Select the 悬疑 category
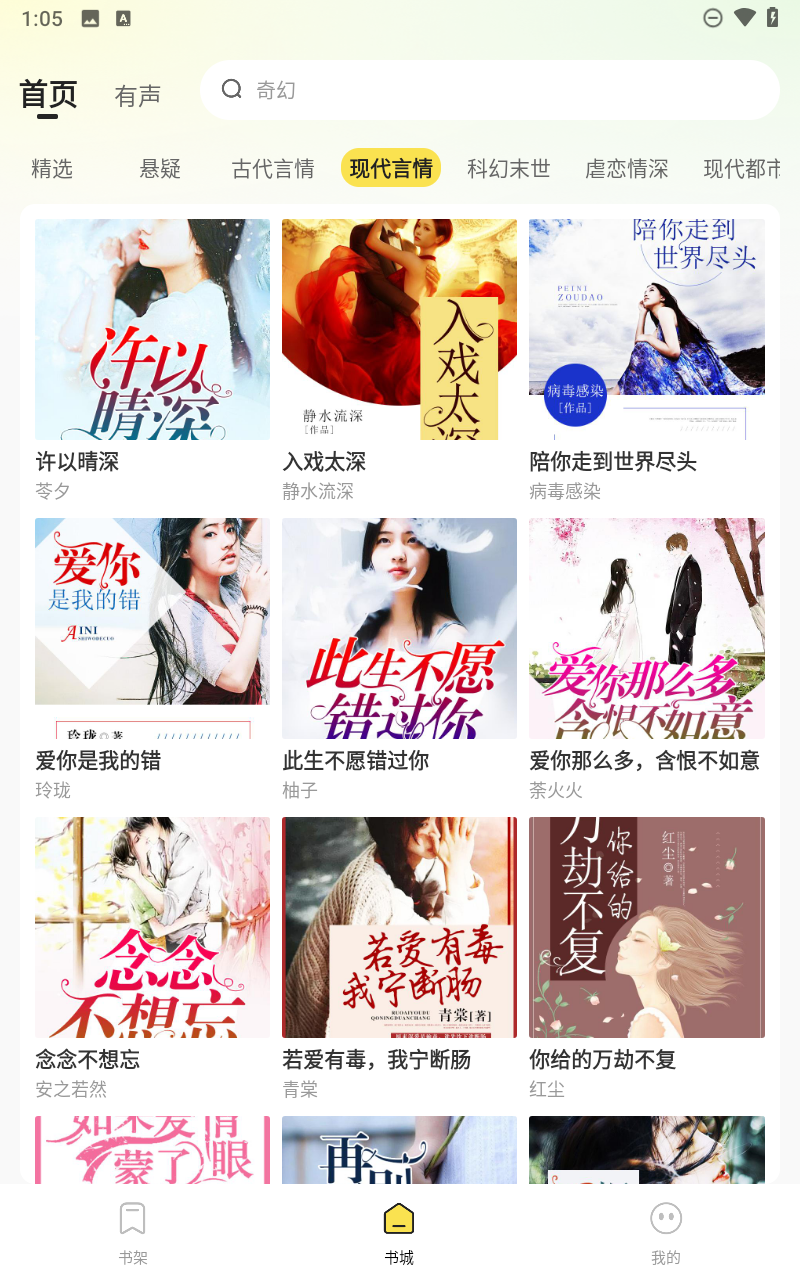Screen dimensions: 800x1280 pyautogui.click(x=160, y=169)
